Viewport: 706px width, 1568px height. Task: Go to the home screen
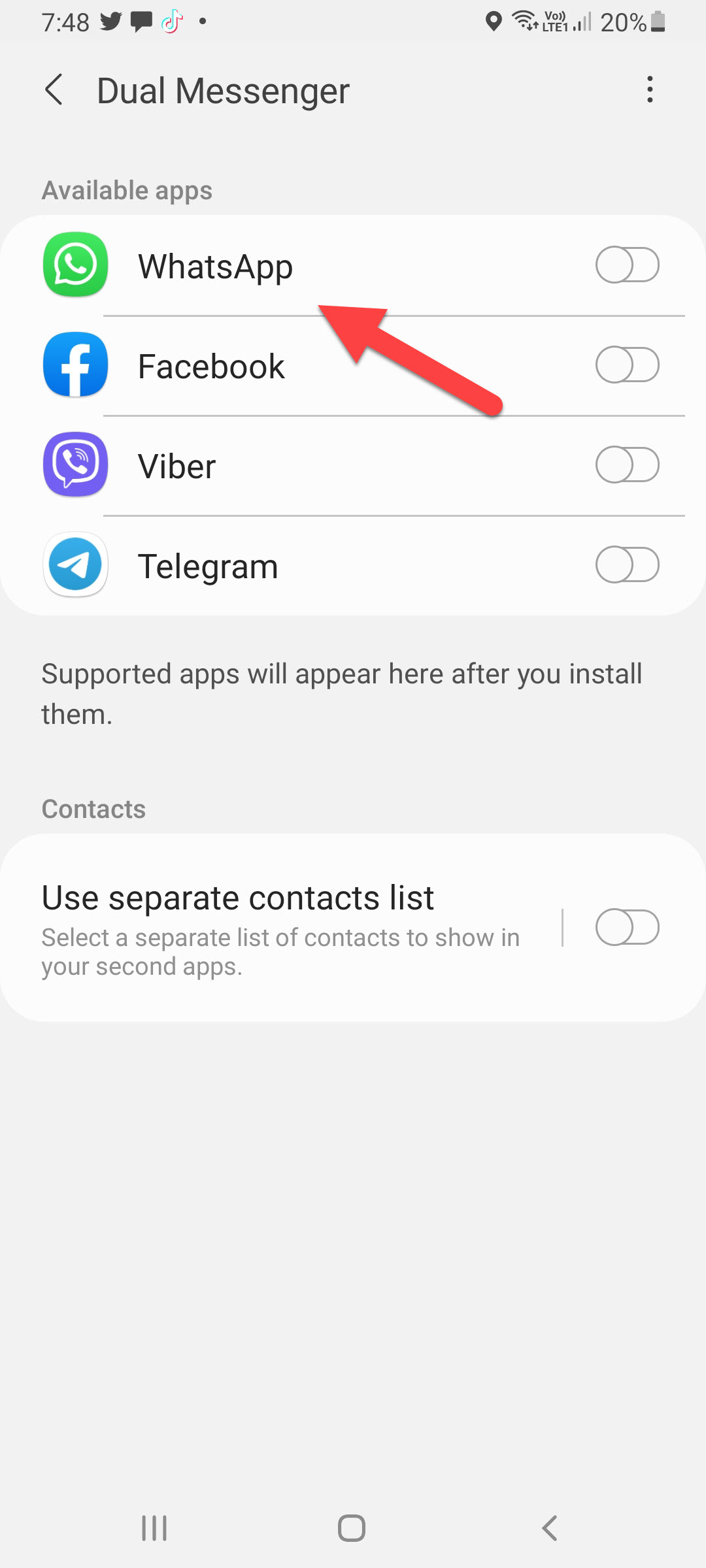352,1528
